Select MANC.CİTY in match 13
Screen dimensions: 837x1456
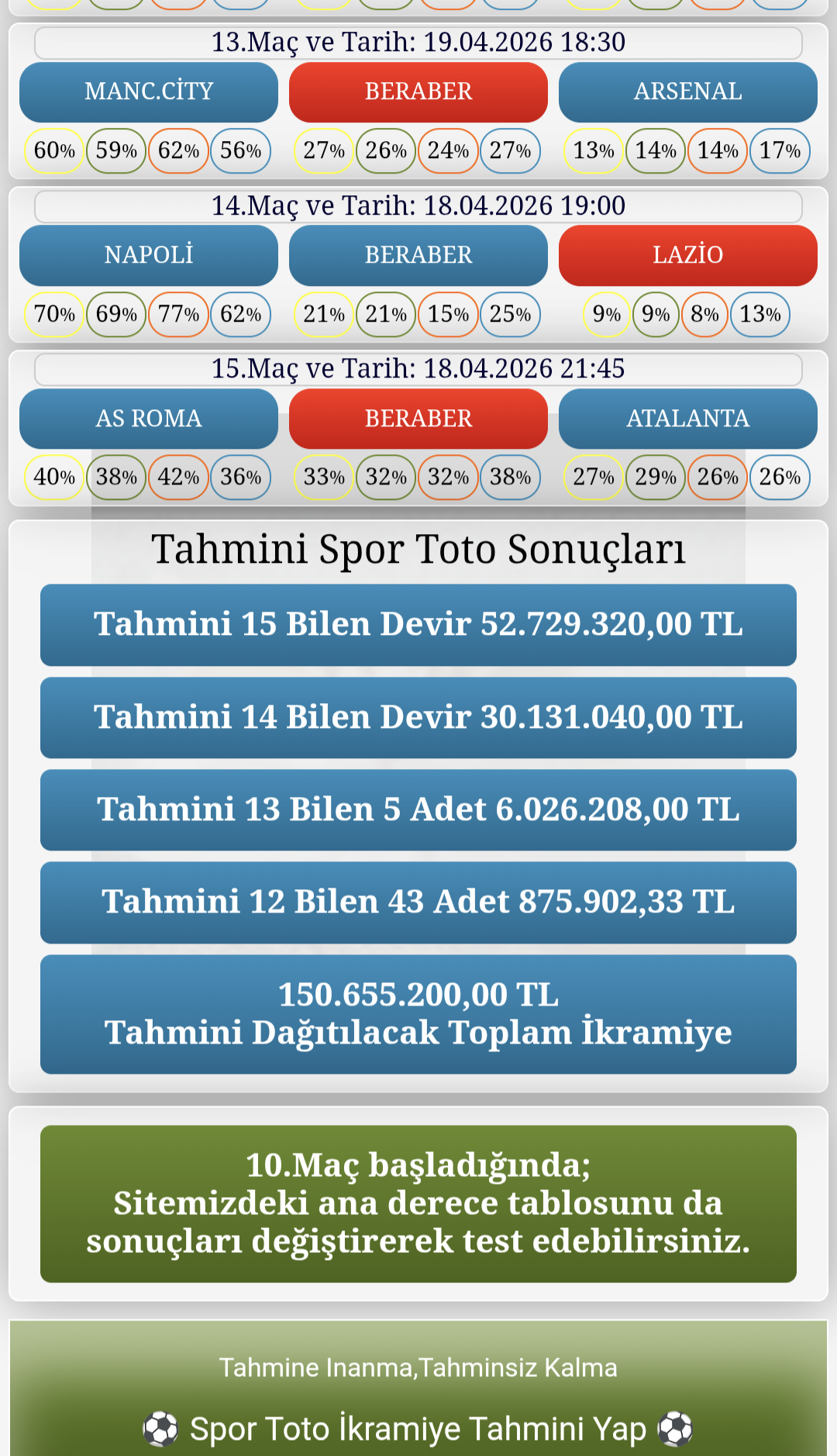pyautogui.click(x=148, y=91)
